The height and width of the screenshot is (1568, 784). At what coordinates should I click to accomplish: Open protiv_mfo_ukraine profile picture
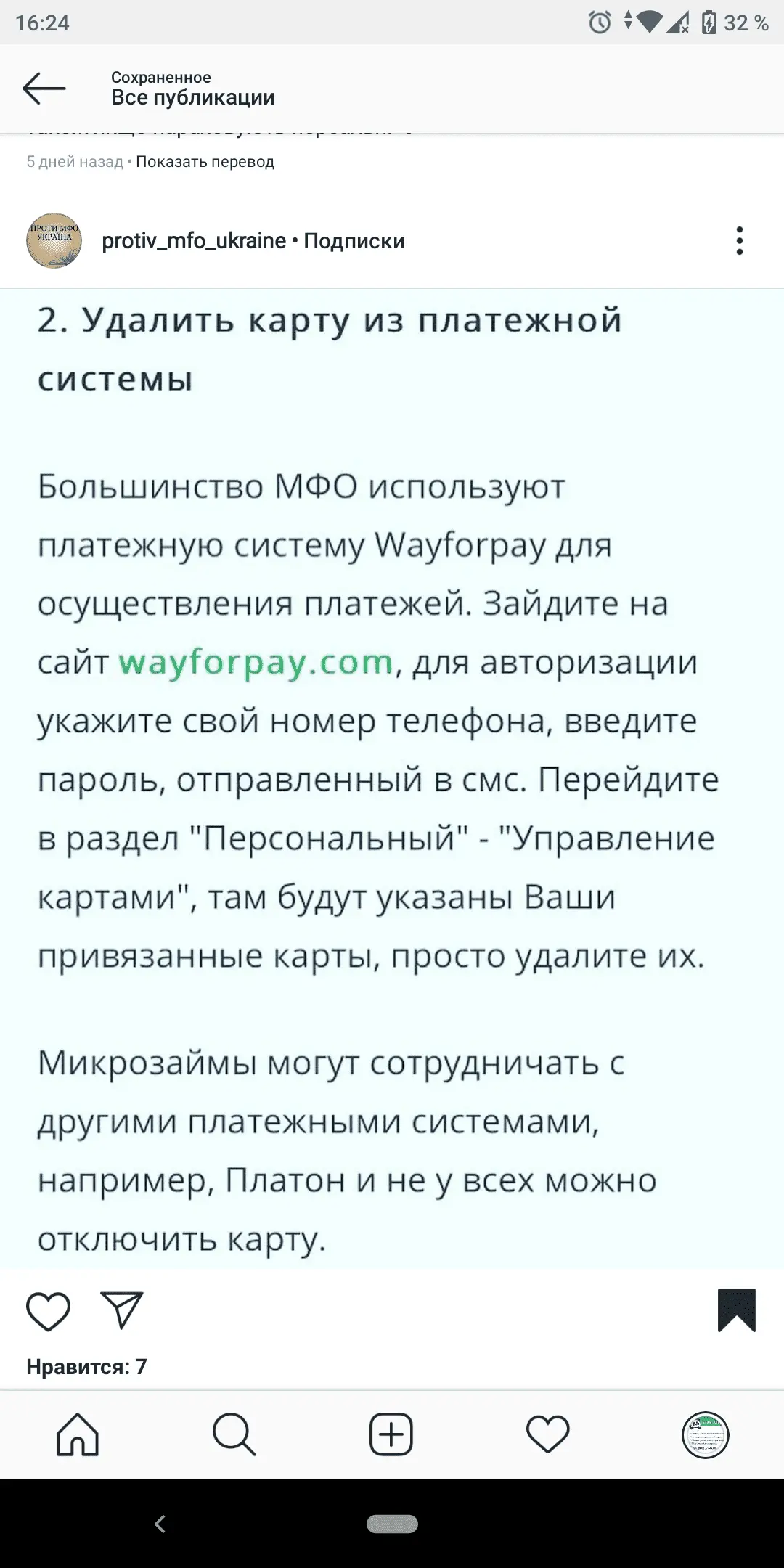(54, 241)
